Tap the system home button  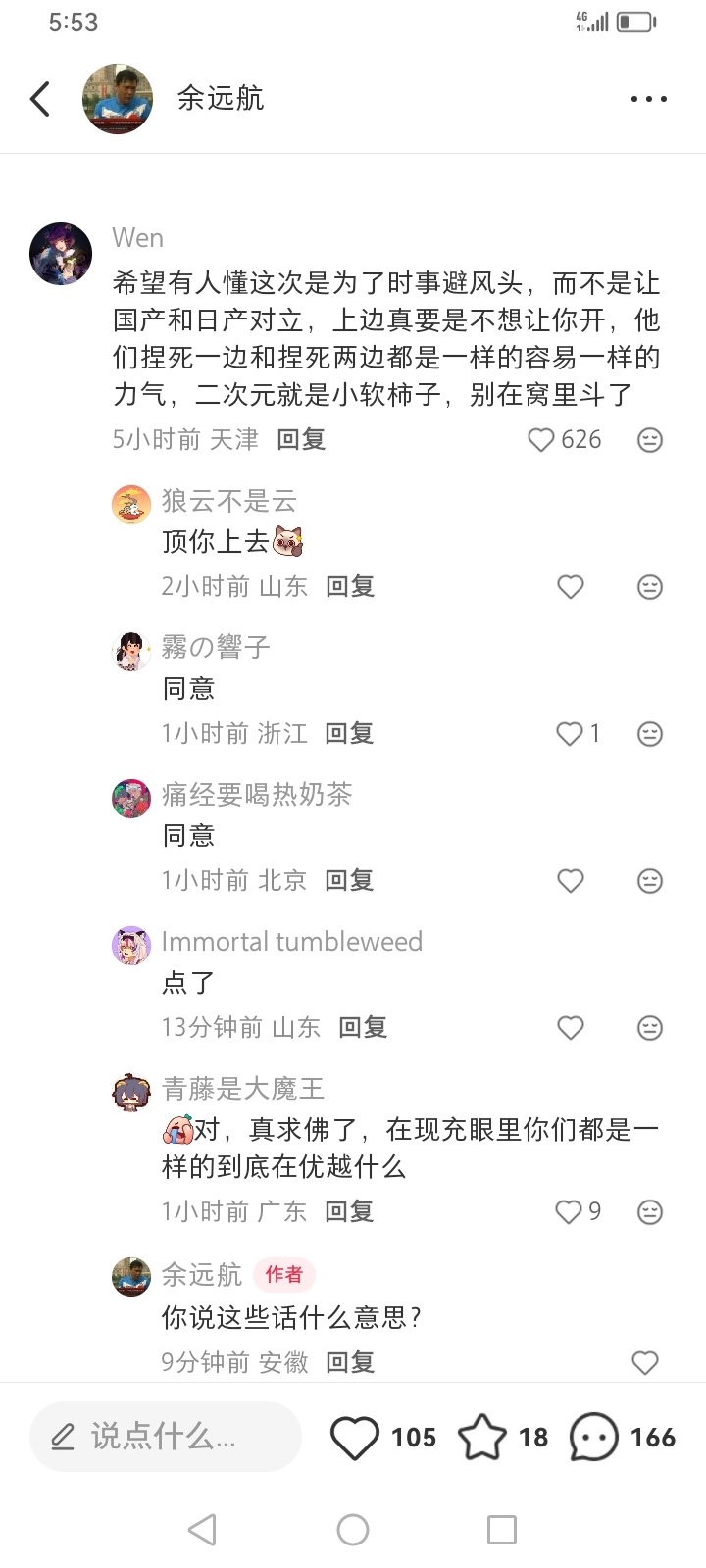pyautogui.click(x=353, y=1530)
